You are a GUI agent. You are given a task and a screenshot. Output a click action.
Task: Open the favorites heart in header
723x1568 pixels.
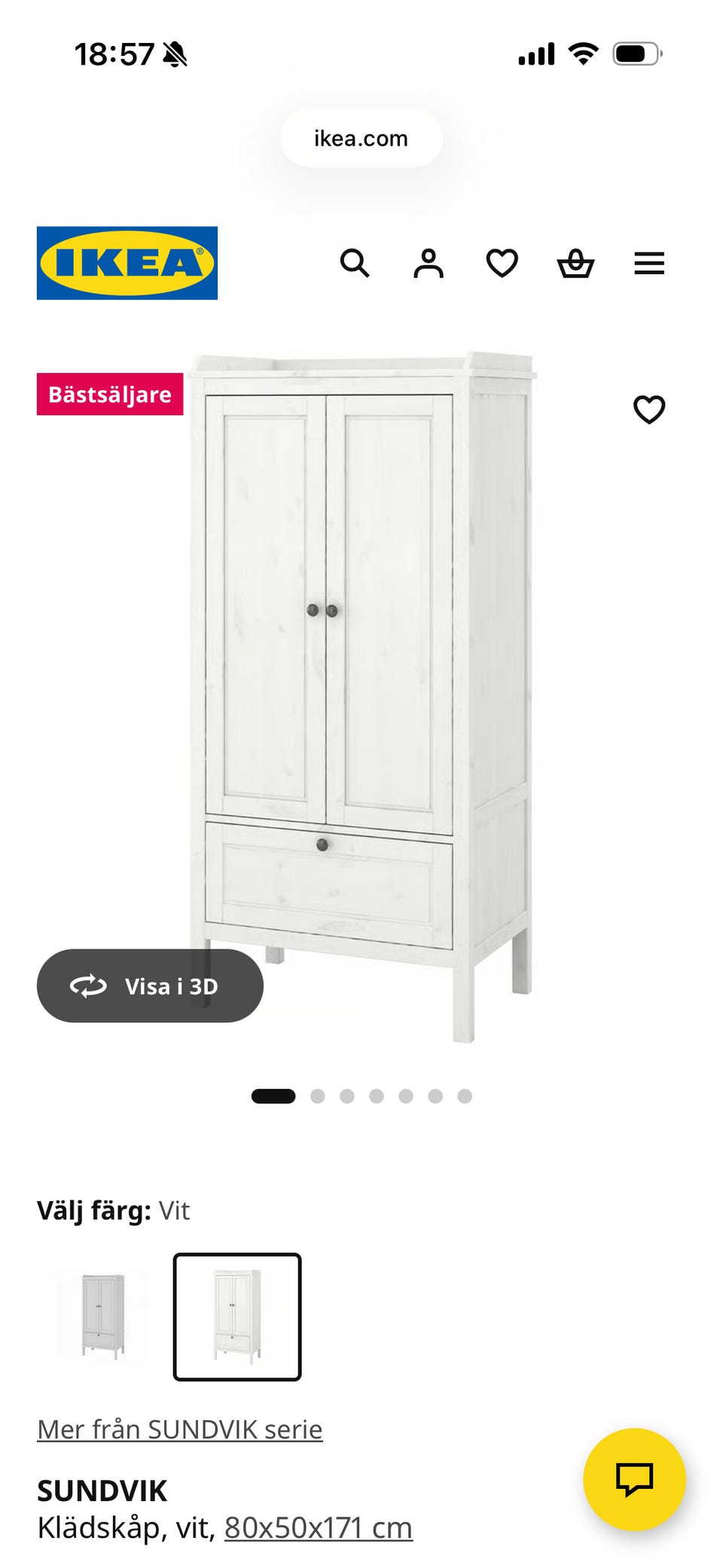click(502, 264)
